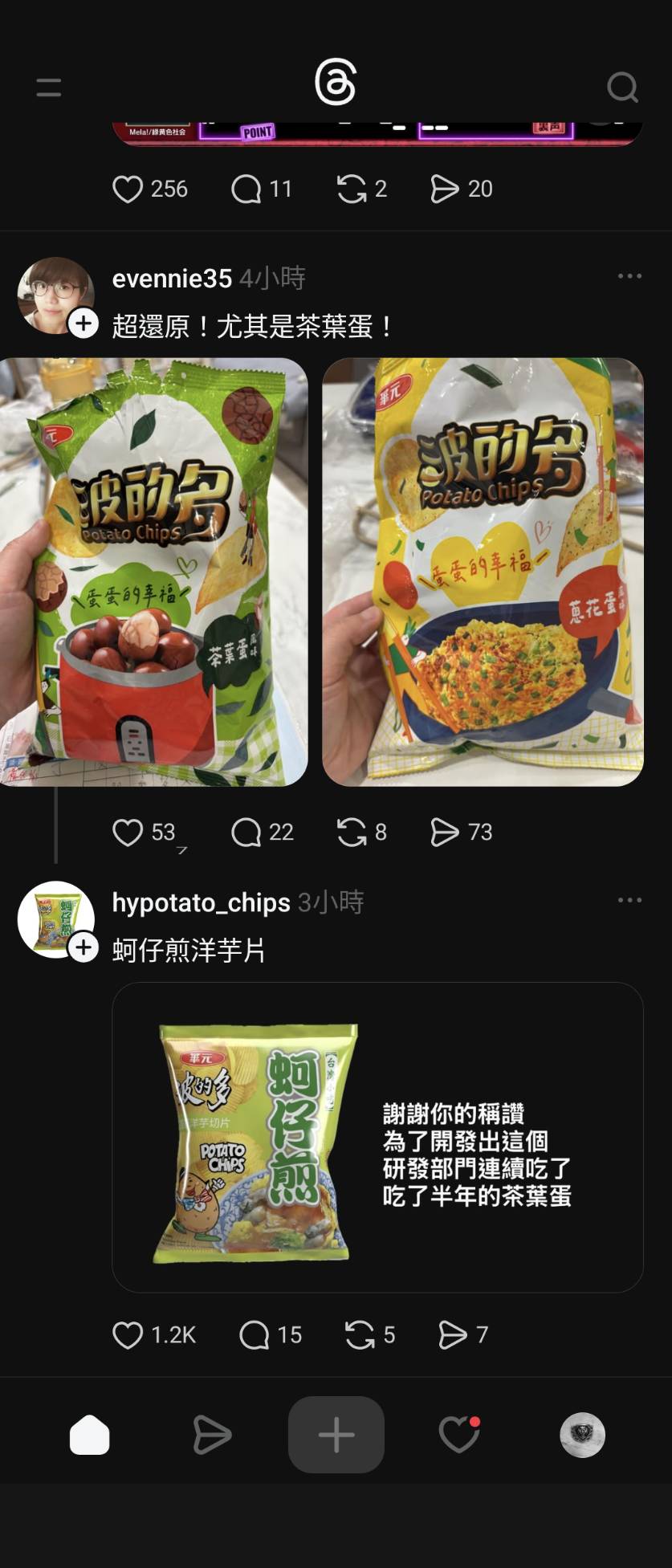This screenshot has width=672, height=1568.
Task: Share evennie35's post
Action: click(445, 833)
